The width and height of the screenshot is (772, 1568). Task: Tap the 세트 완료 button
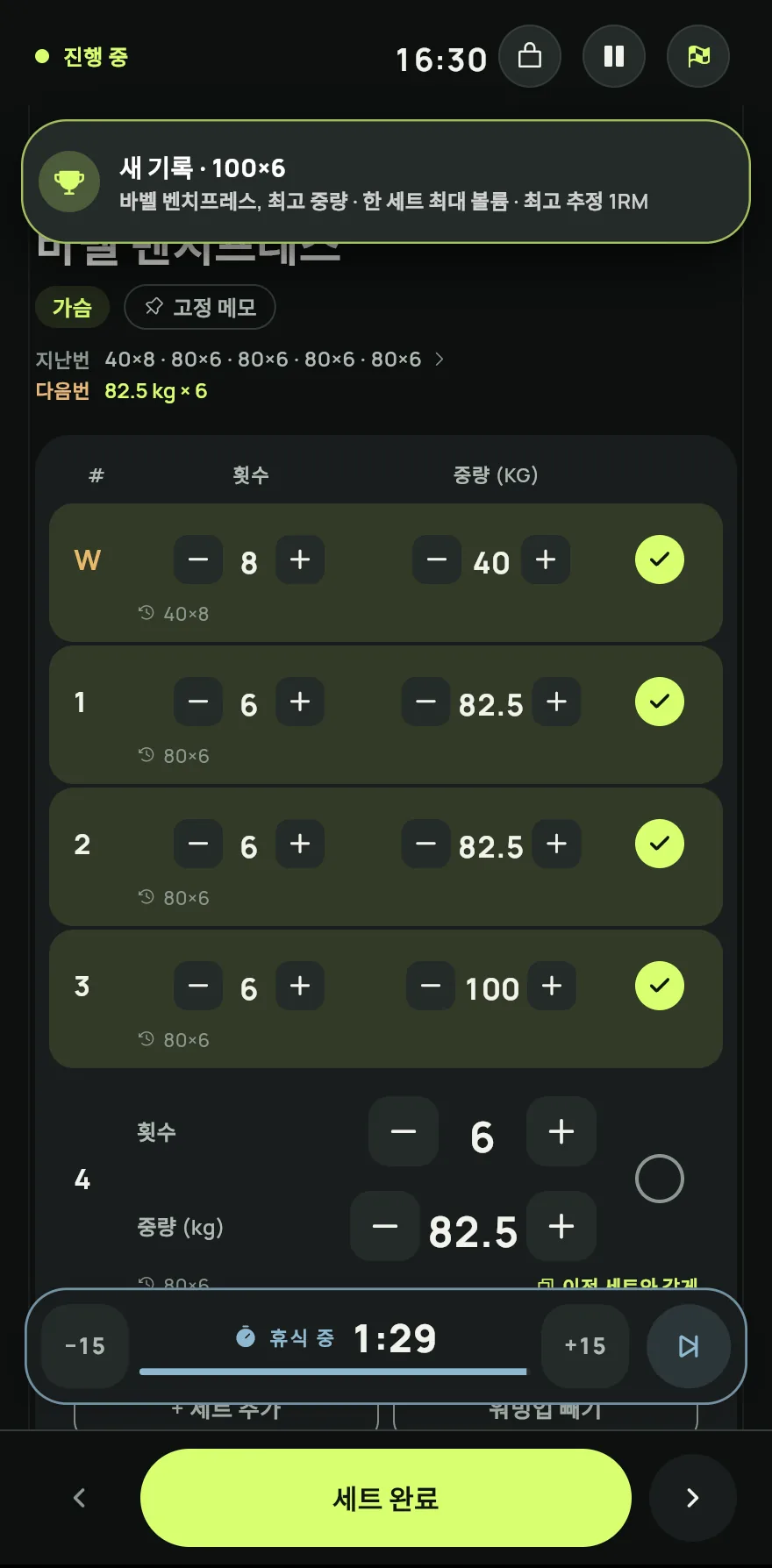click(x=386, y=1498)
